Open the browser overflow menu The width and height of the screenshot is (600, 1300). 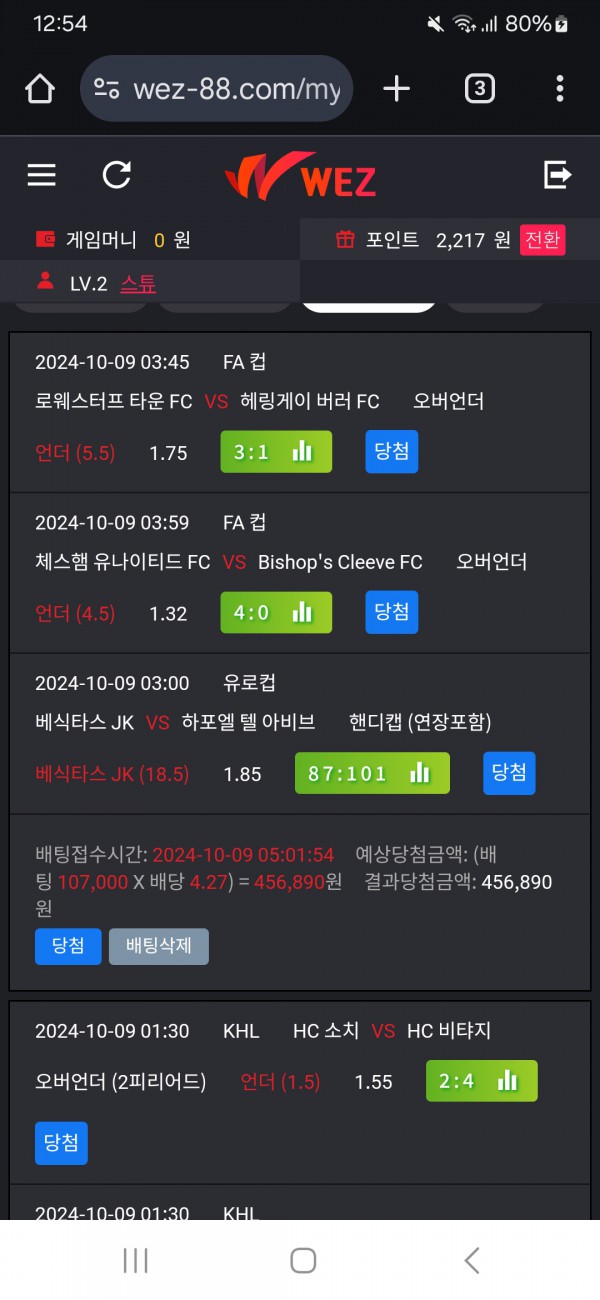pyautogui.click(x=559, y=89)
